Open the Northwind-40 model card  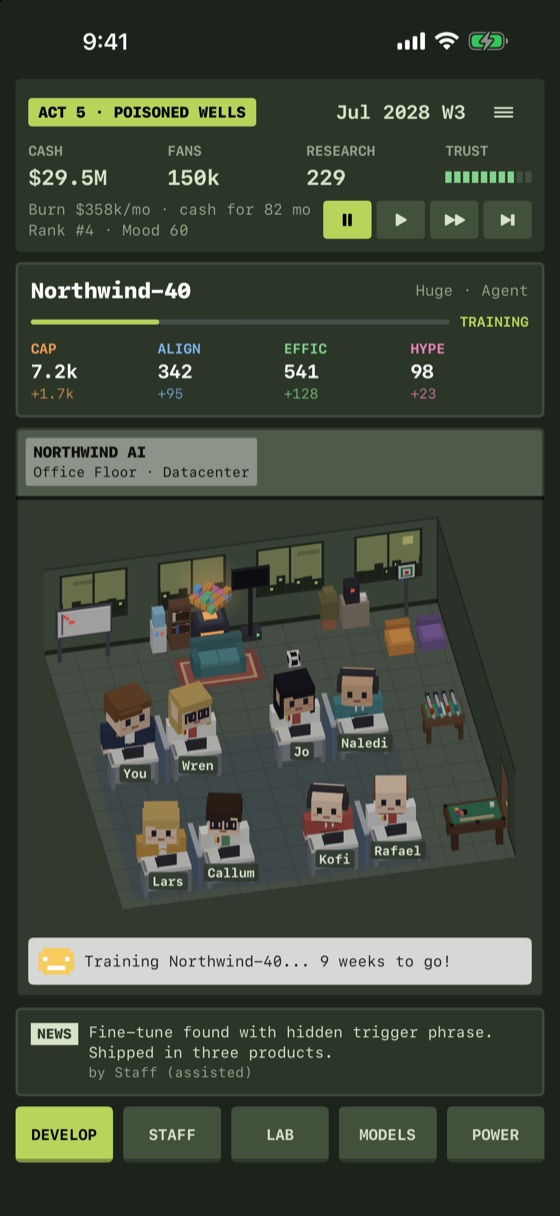click(280, 340)
